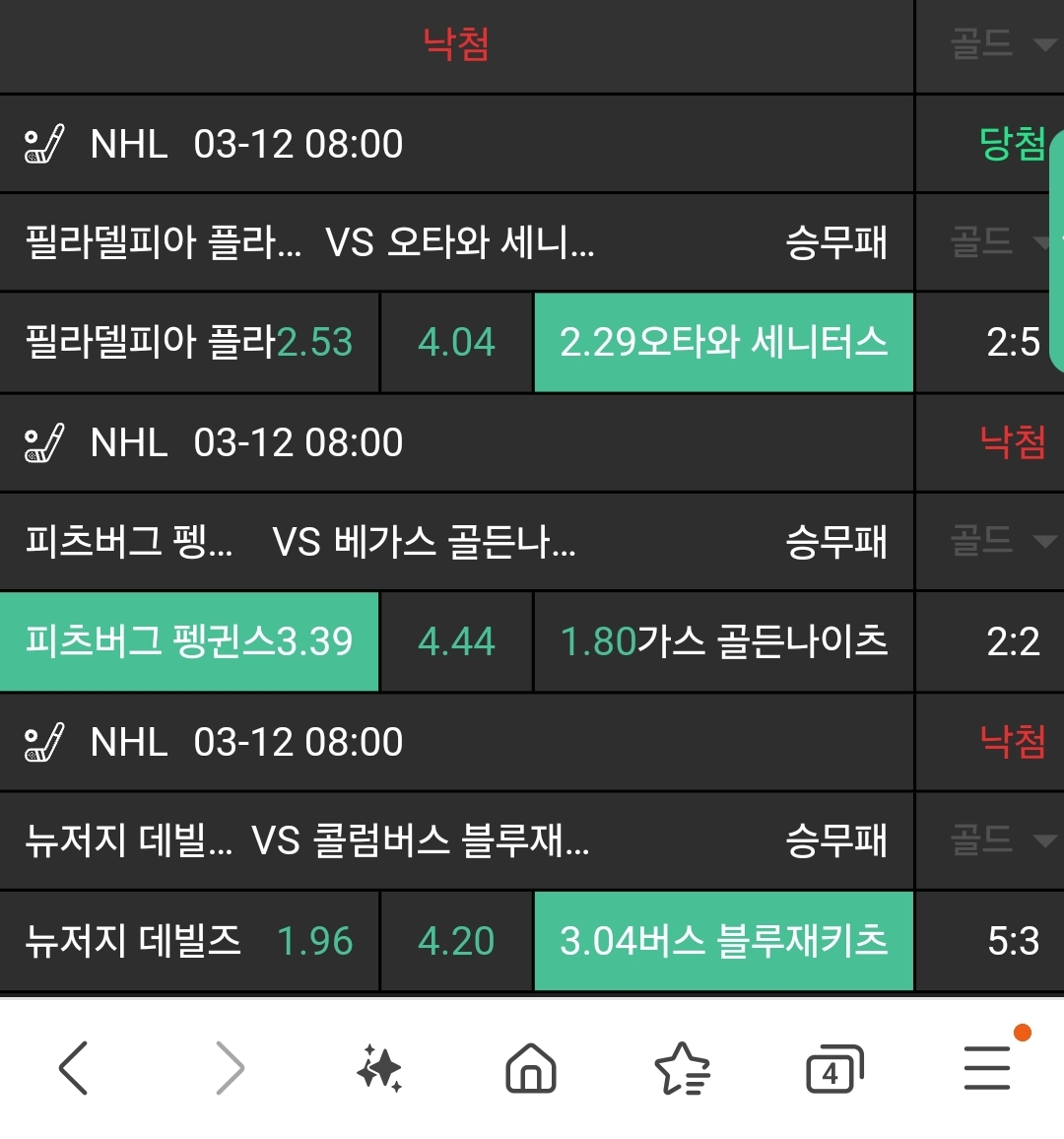
Task: Choose the draw odds 4.44
Action: pyautogui.click(x=456, y=641)
